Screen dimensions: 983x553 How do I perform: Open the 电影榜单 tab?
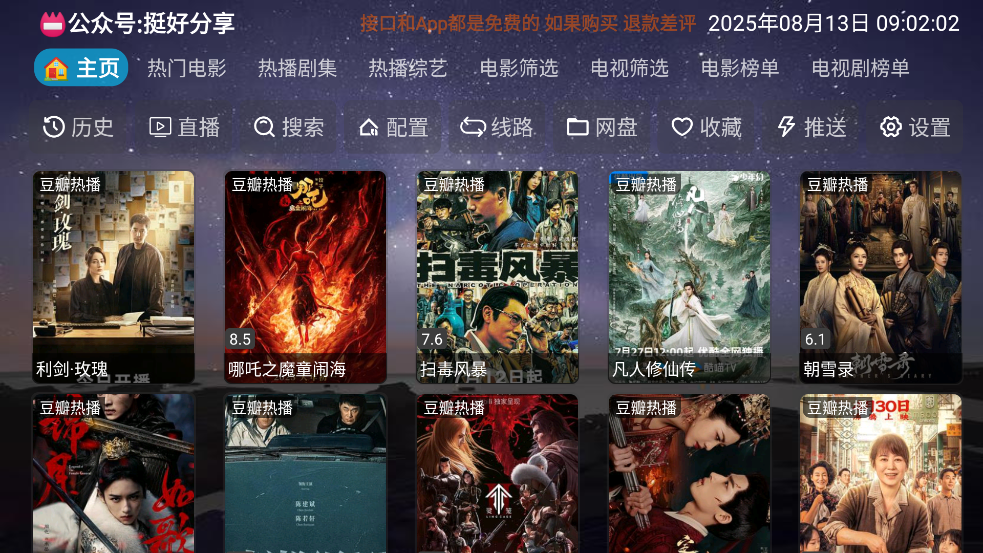pos(740,68)
